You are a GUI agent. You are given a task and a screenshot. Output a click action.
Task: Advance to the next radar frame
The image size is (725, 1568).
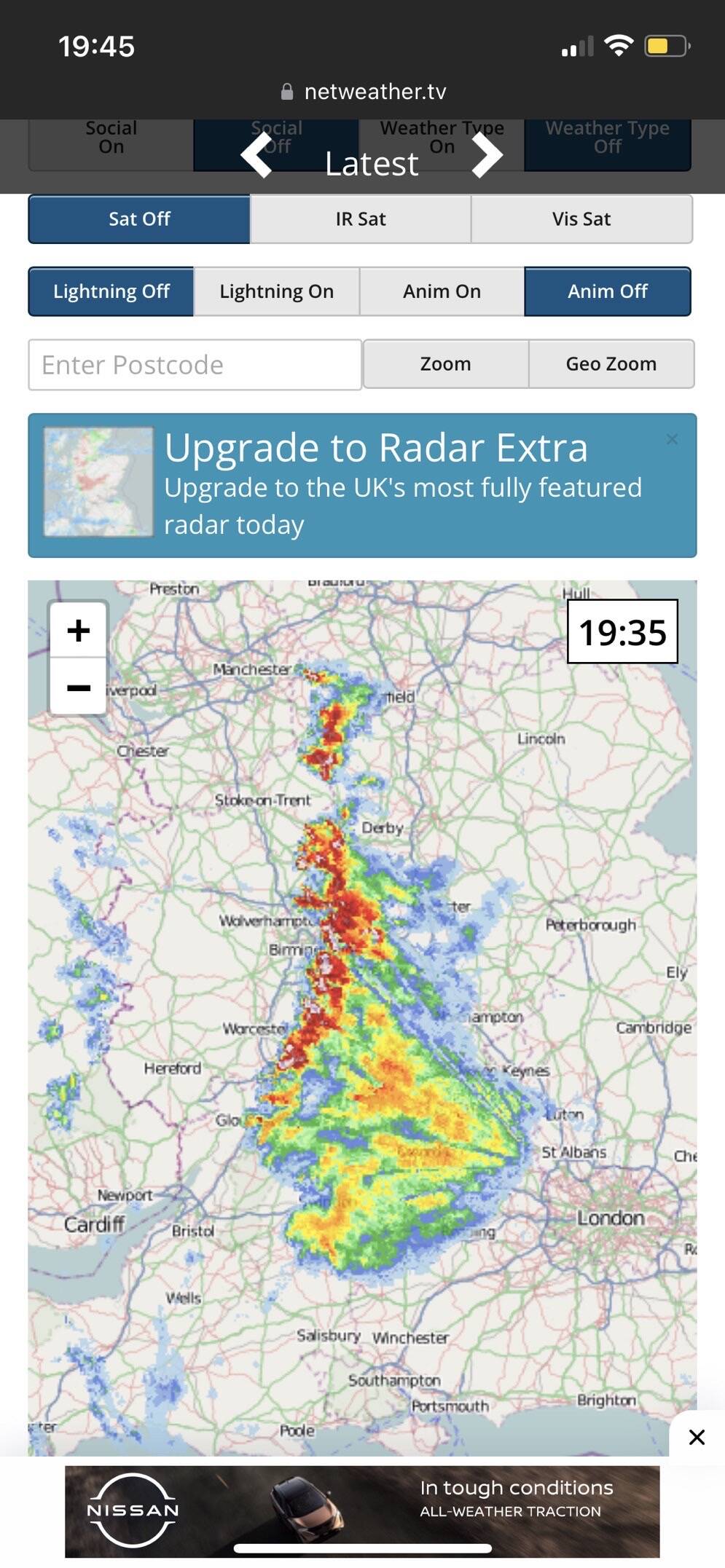(487, 154)
